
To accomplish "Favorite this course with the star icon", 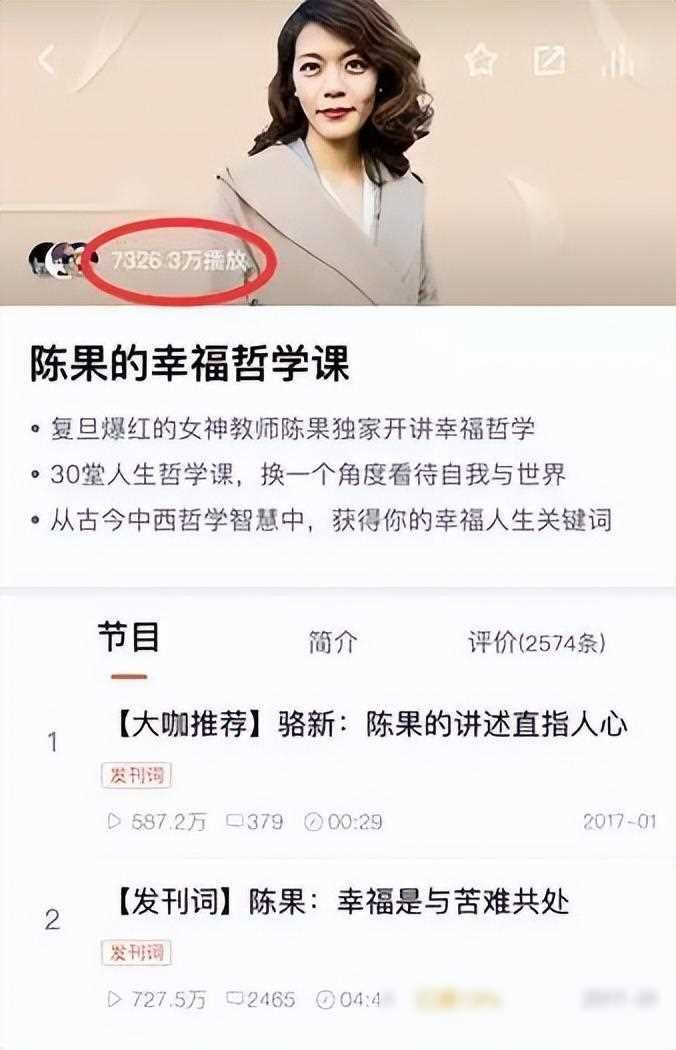I will (481, 61).
